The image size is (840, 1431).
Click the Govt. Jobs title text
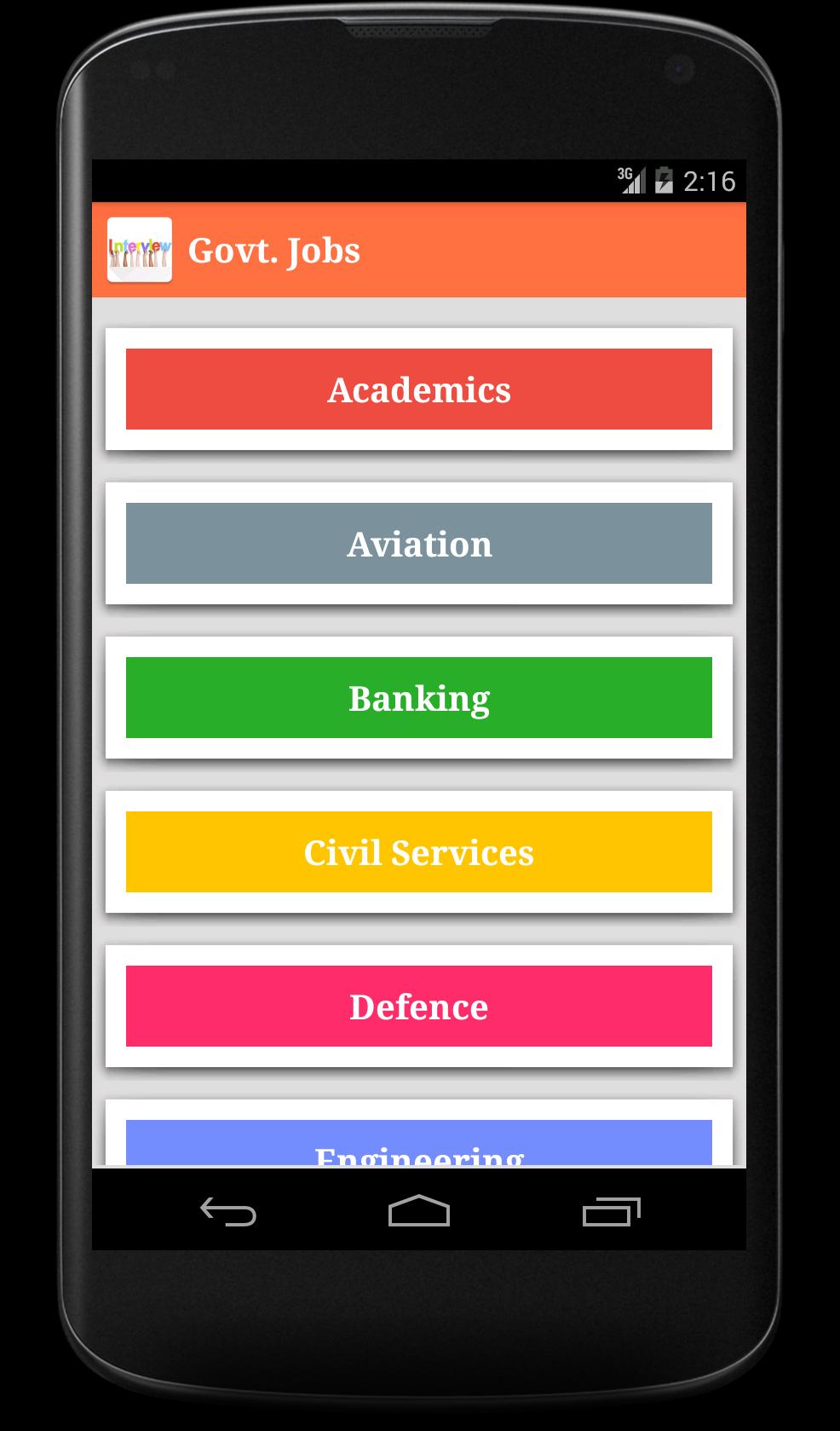pos(273,250)
